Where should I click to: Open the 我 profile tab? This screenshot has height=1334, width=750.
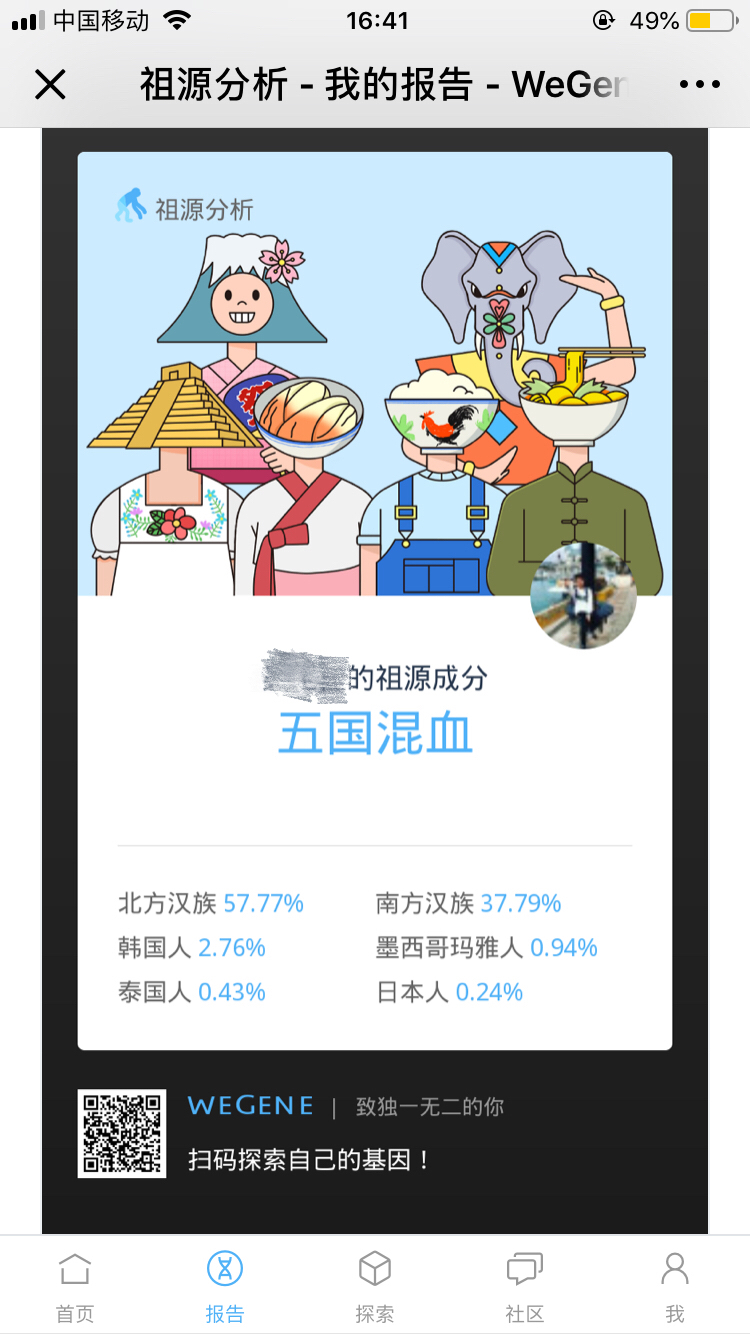675,1286
